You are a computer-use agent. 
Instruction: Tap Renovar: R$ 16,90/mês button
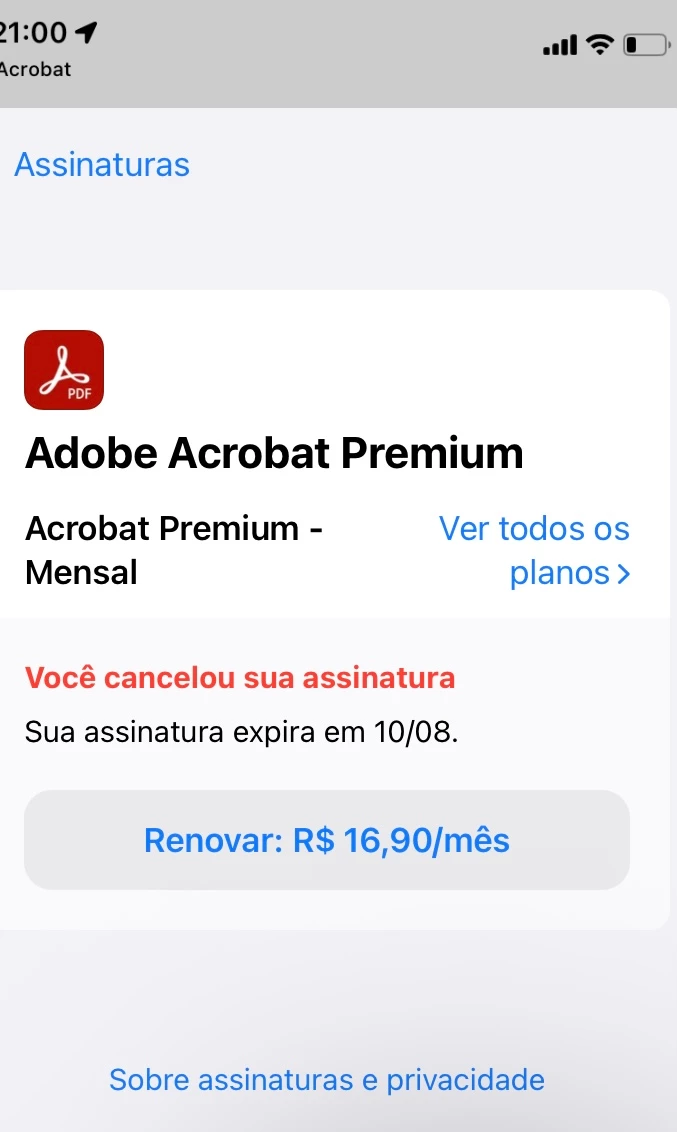coord(327,840)
